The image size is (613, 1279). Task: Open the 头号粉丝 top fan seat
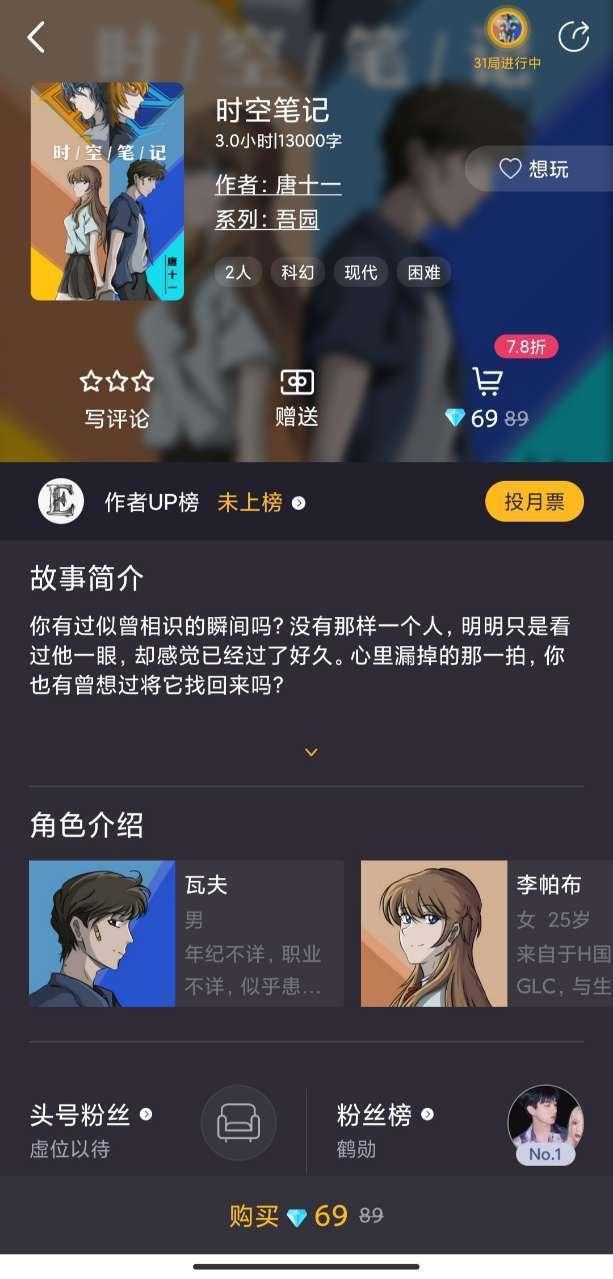238,1123
